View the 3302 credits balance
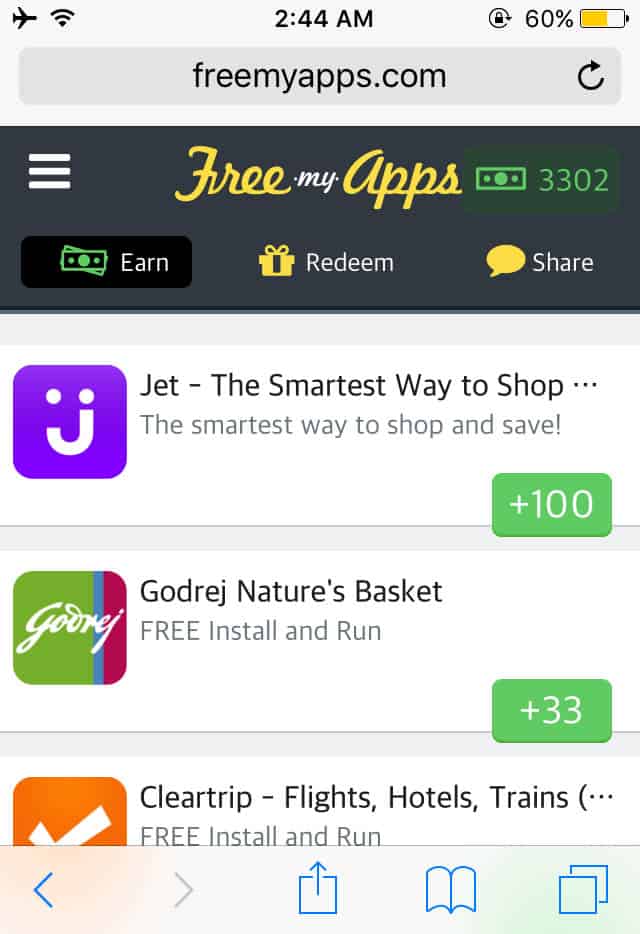This screenshot has width=640, height=934. [542, 180]
